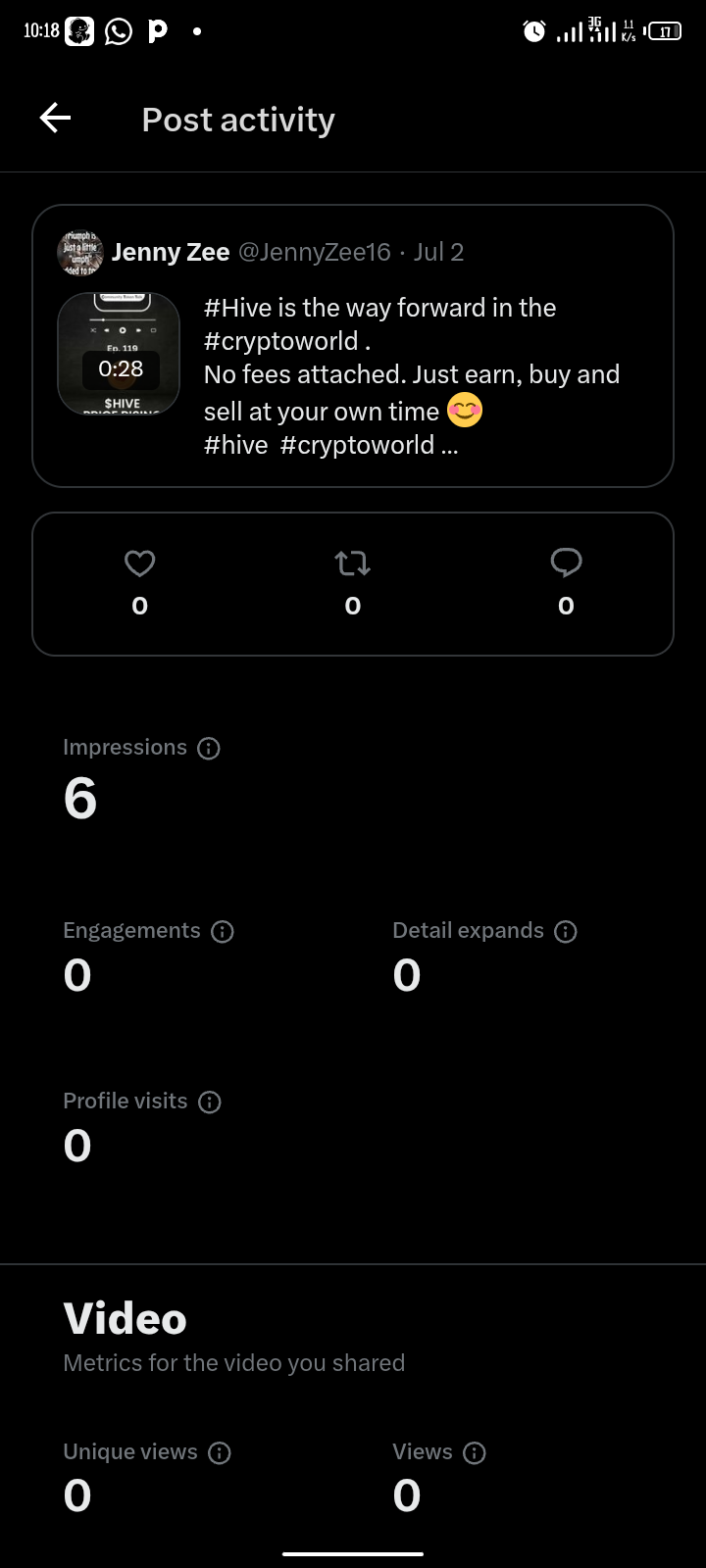The width and height of the screenshot is (706, 1568).
Task: Show info about video Views
Action: point(475,1453)
